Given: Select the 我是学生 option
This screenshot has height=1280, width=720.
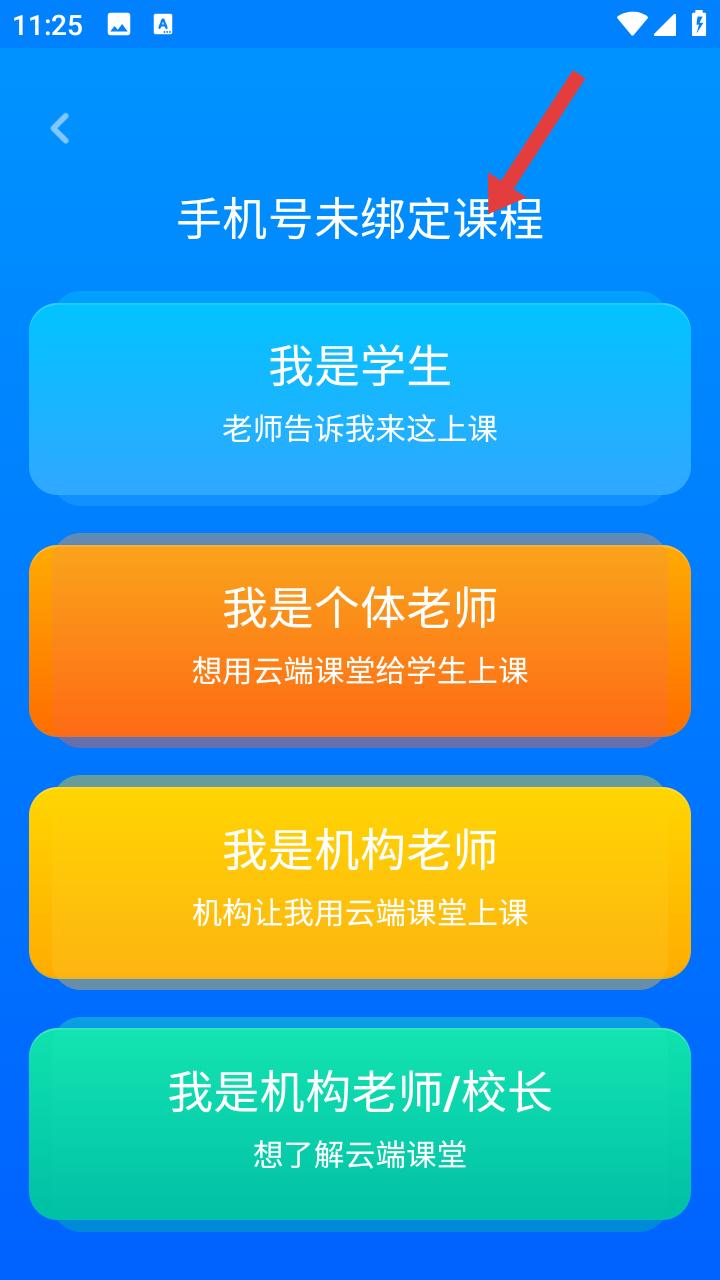Looking at the screenshot, I should click(x=360, y=399).
